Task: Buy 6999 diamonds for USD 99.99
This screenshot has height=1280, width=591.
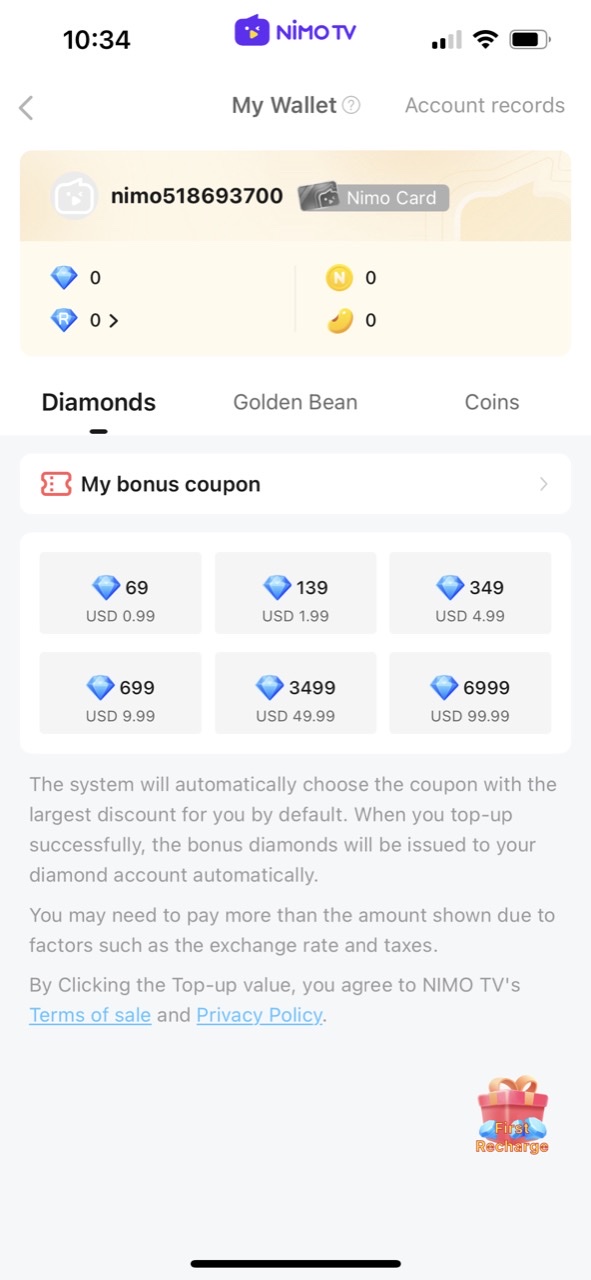Action: (x=470, y=693)
